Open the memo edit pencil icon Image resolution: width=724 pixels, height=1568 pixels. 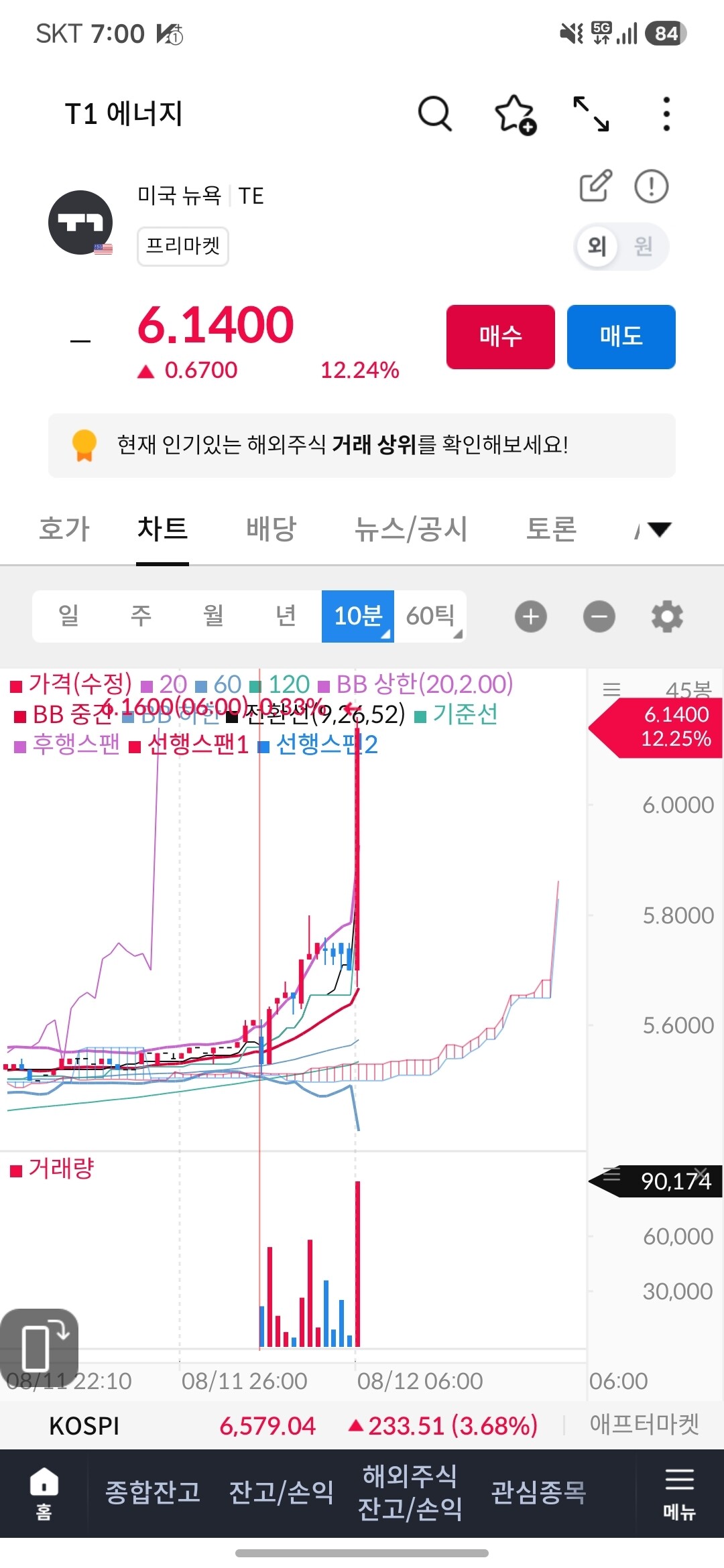595,186
